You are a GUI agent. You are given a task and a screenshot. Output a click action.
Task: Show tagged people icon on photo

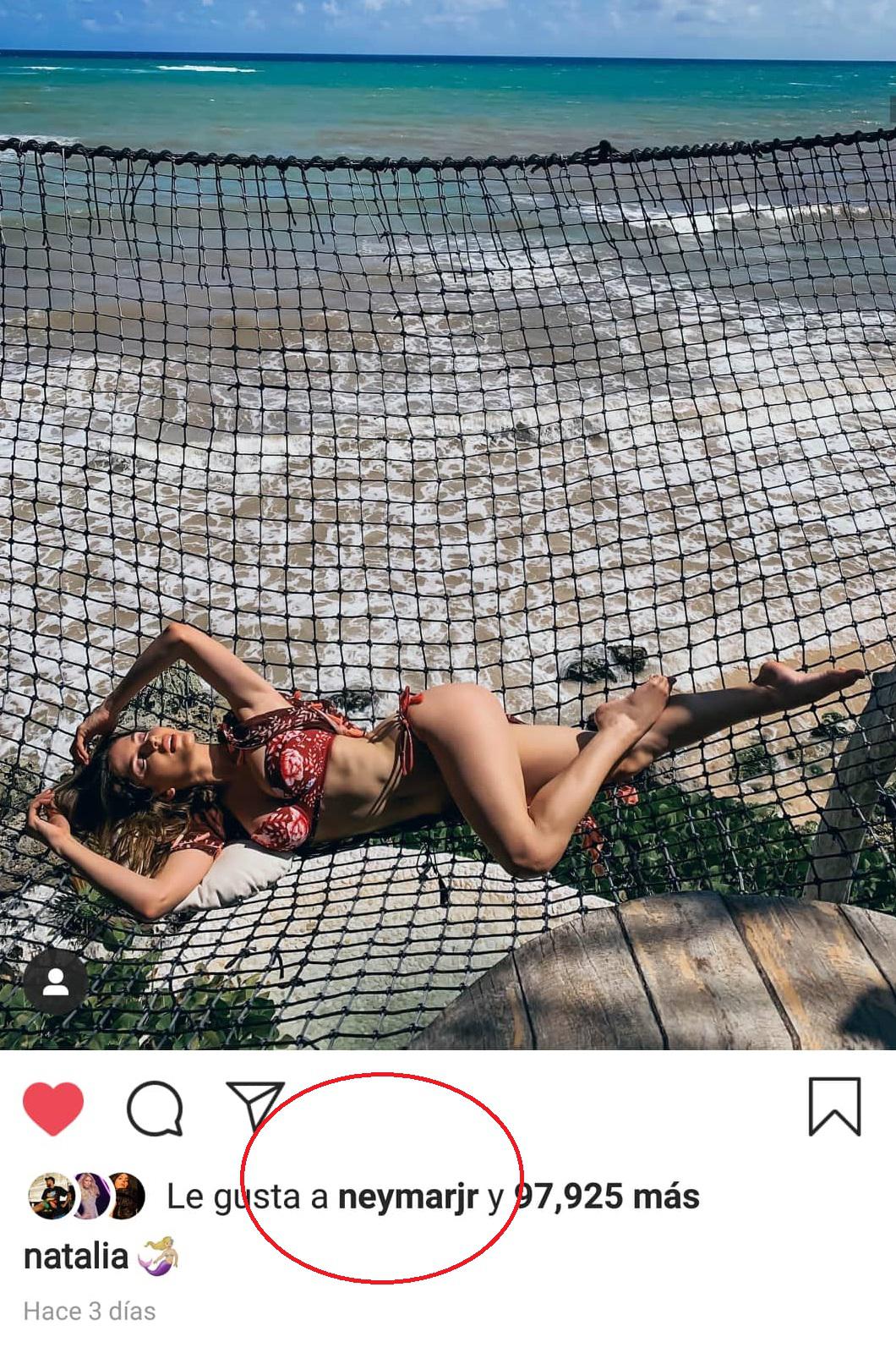tap(56, 983)
